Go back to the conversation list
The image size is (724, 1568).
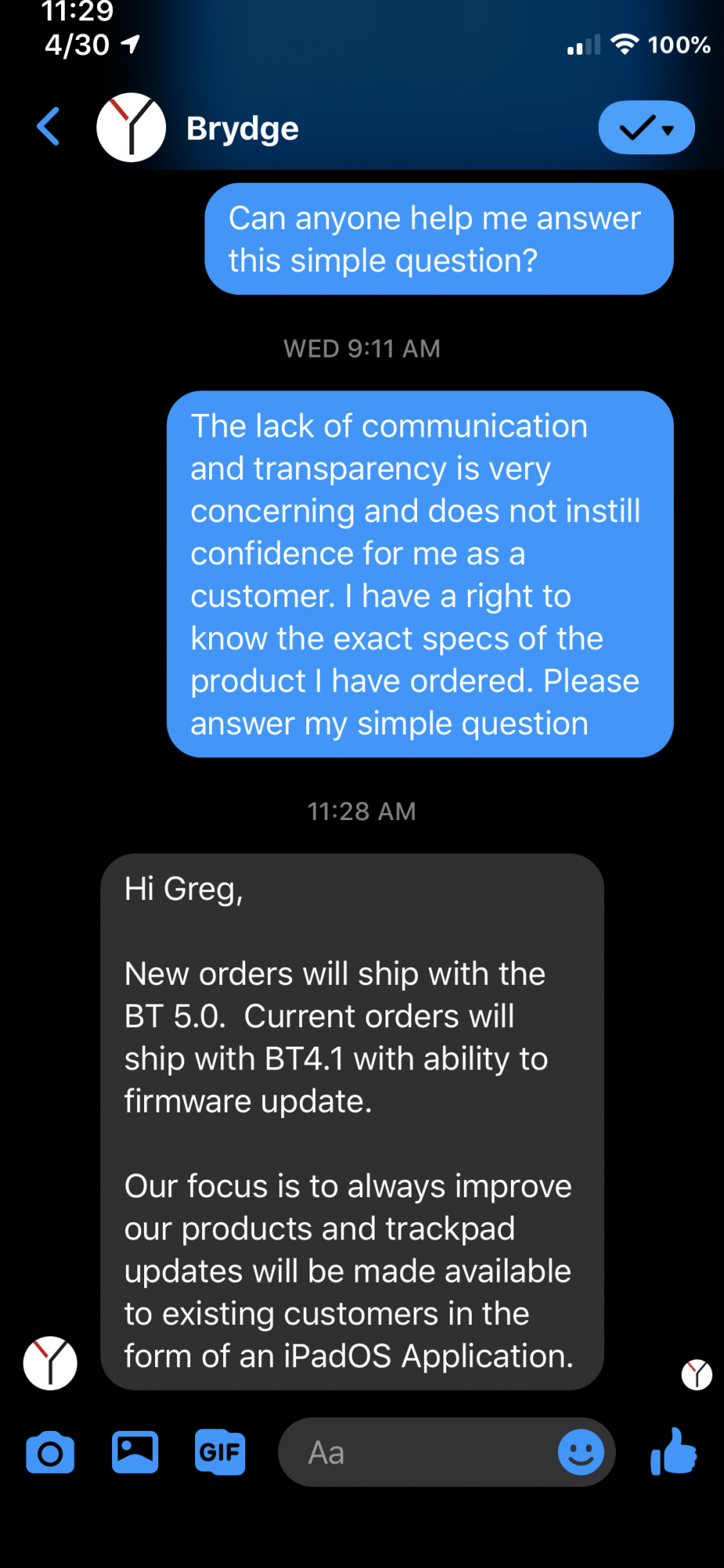49,127
